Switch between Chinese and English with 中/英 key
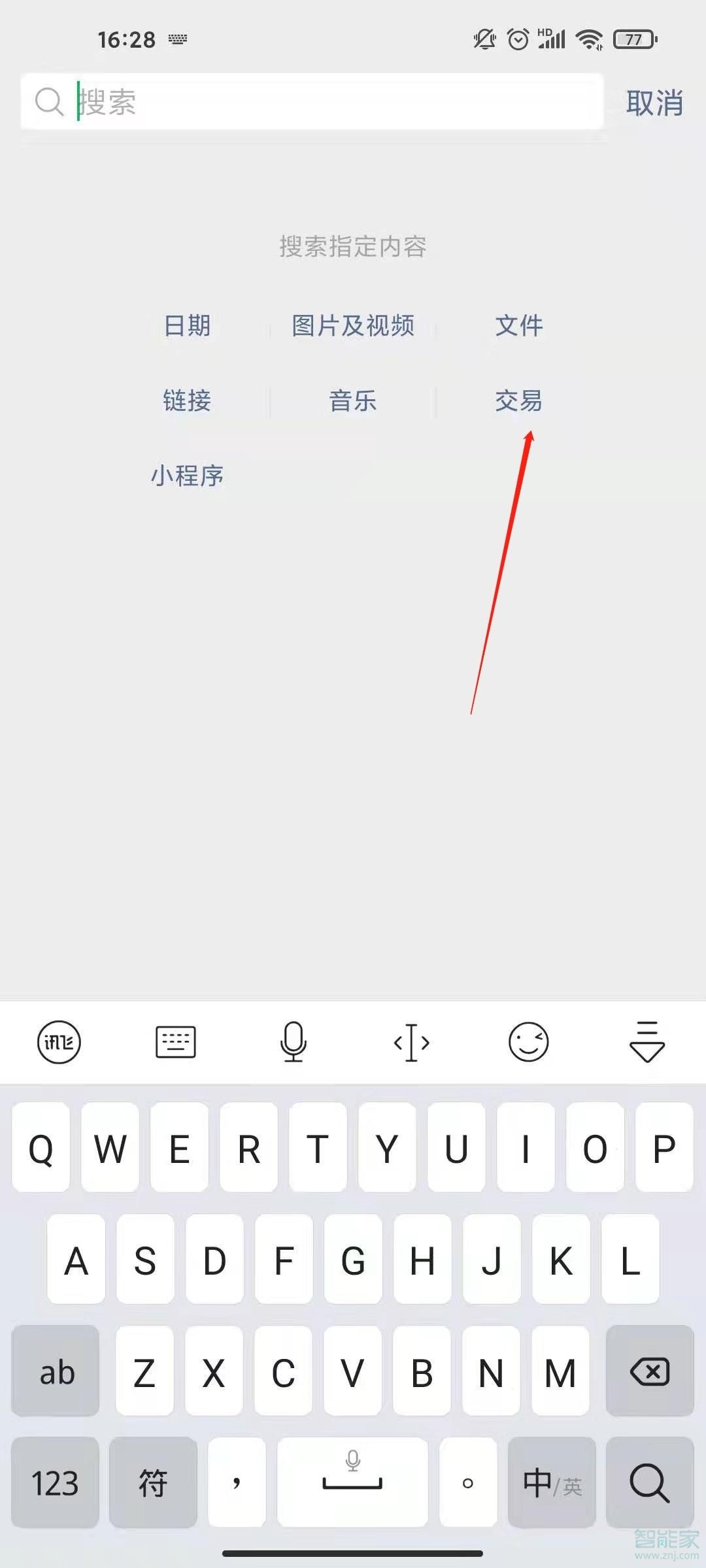Screen dimensions: 706x1568 (551, 1482)
